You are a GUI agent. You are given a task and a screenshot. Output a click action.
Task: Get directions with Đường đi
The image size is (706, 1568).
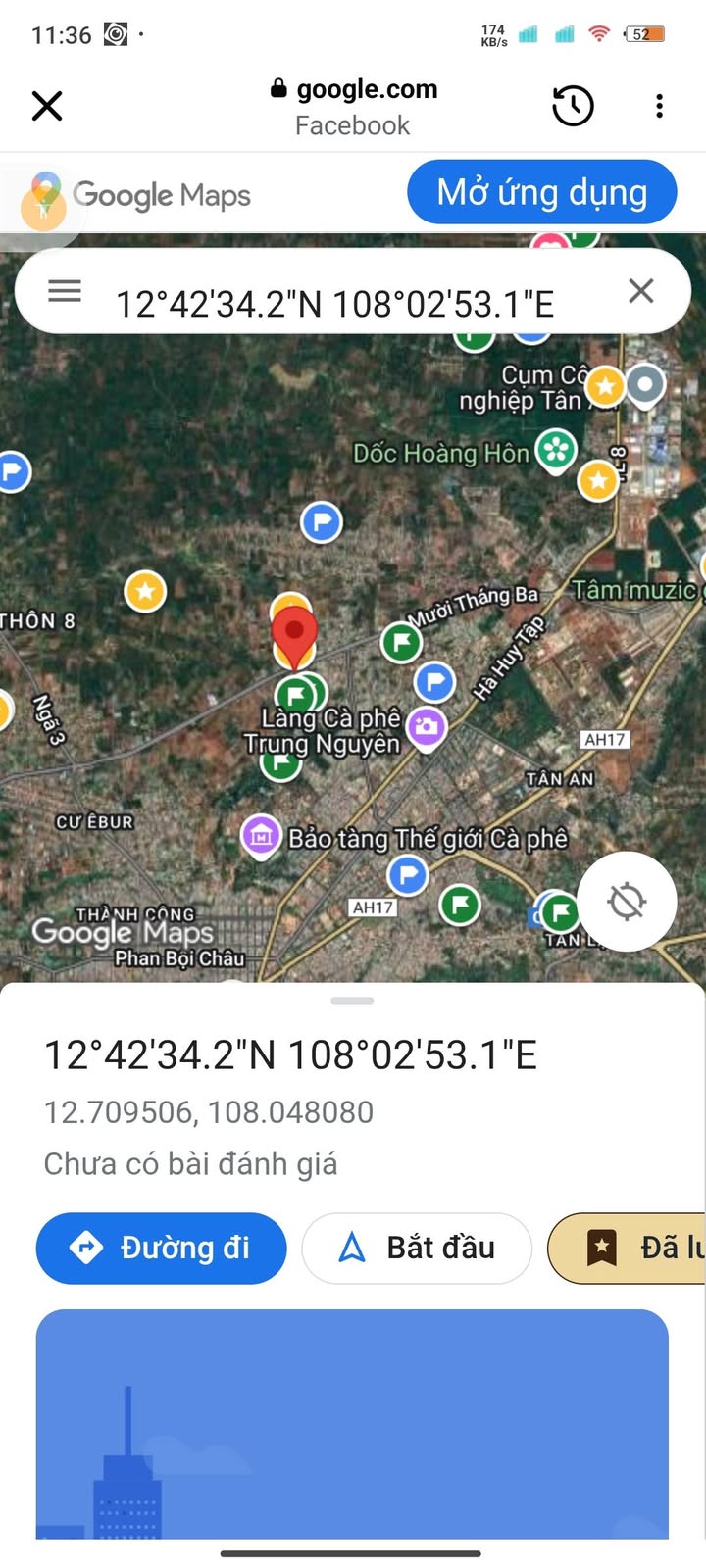point(161,1248)
